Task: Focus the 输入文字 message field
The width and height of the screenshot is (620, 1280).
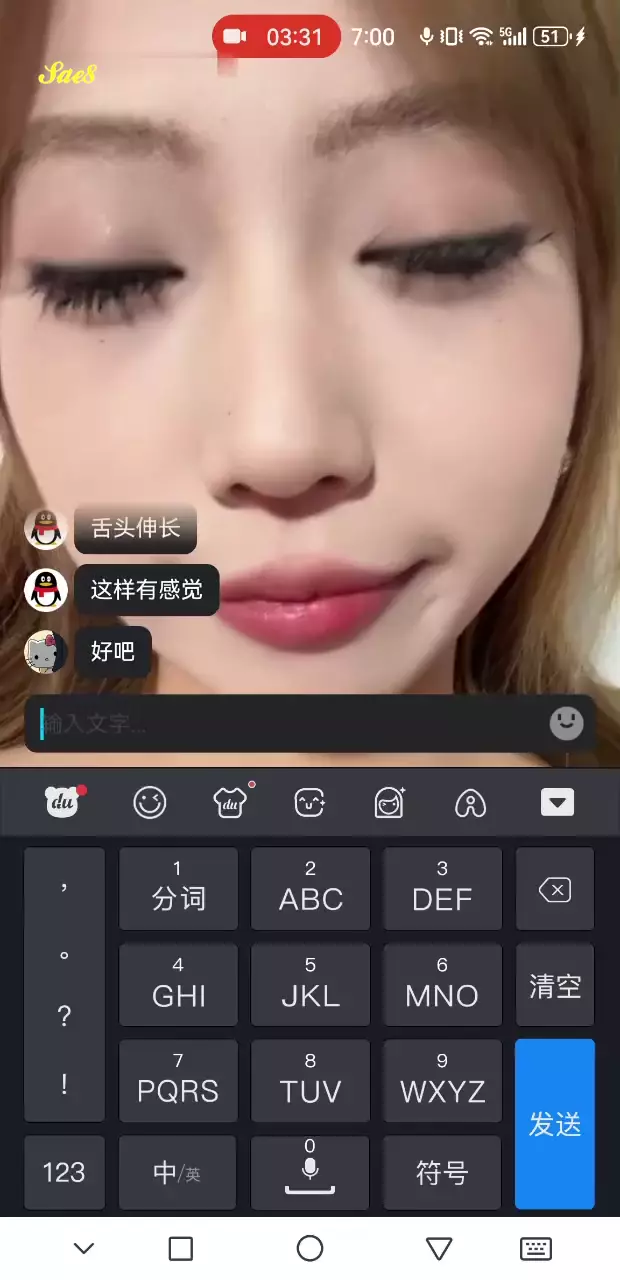Action: pyautogui.click(x=280, y=724)
